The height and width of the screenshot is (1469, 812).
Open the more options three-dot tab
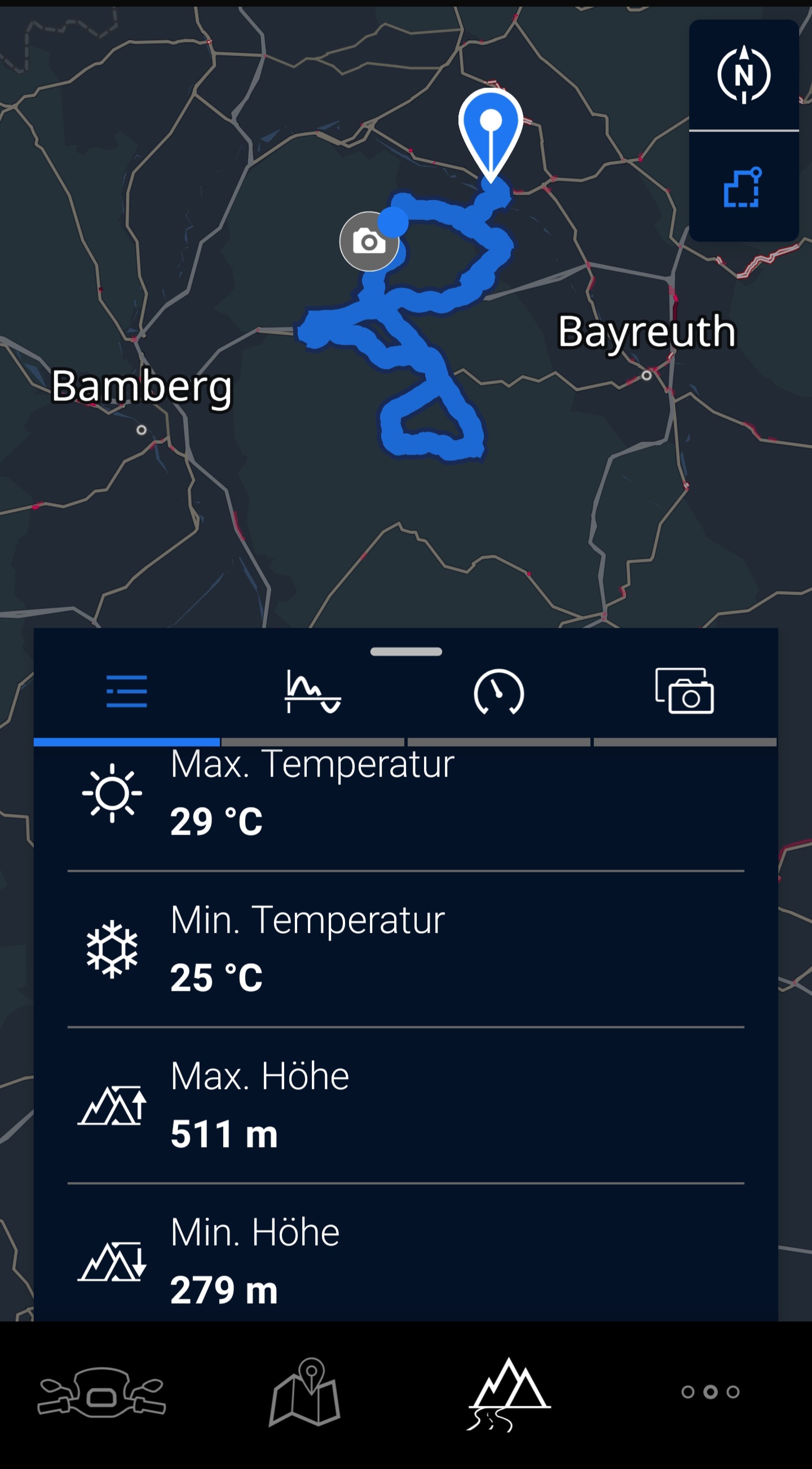710,1391
